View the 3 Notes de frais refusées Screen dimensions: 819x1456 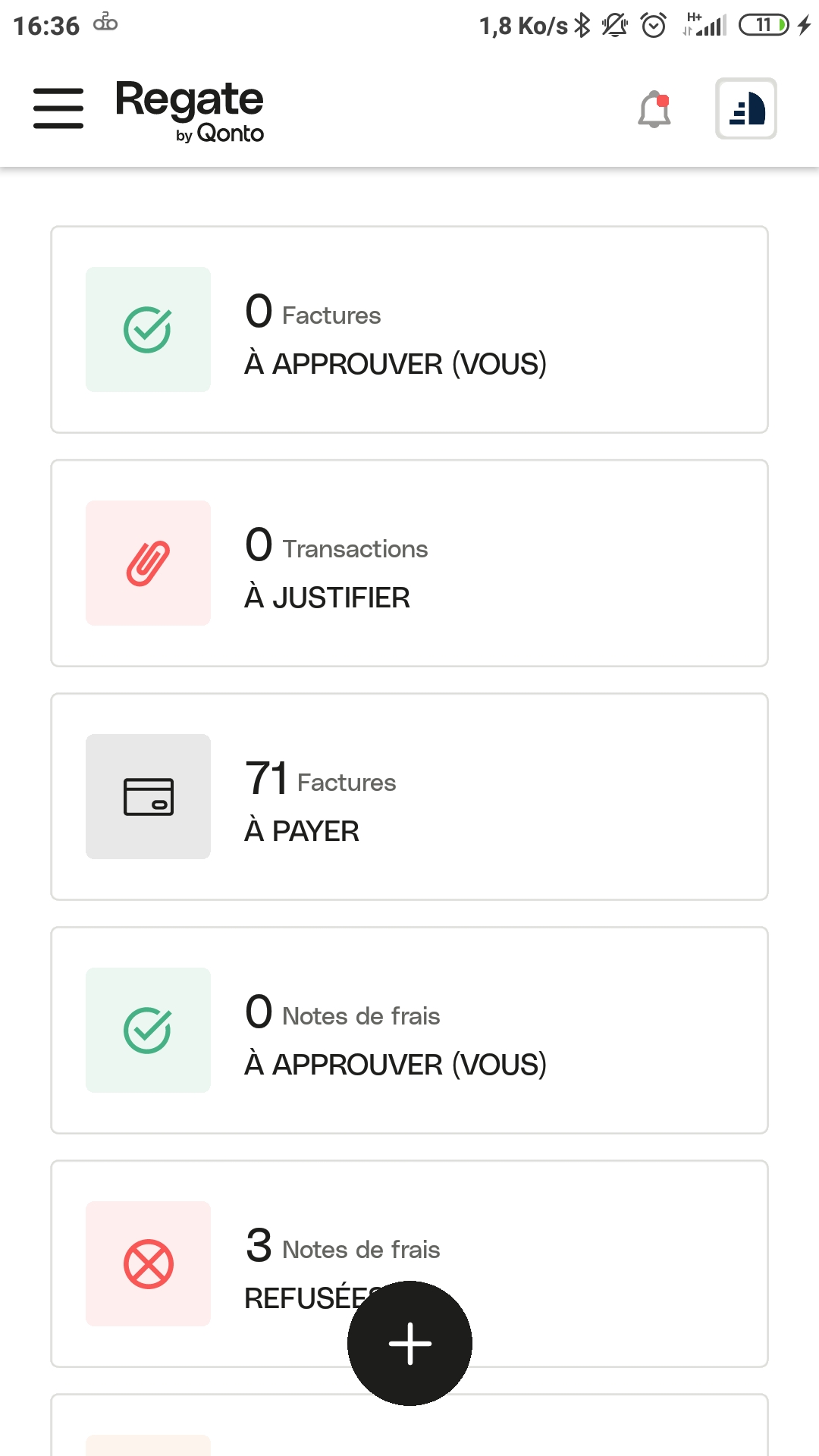click(409, 1264)
